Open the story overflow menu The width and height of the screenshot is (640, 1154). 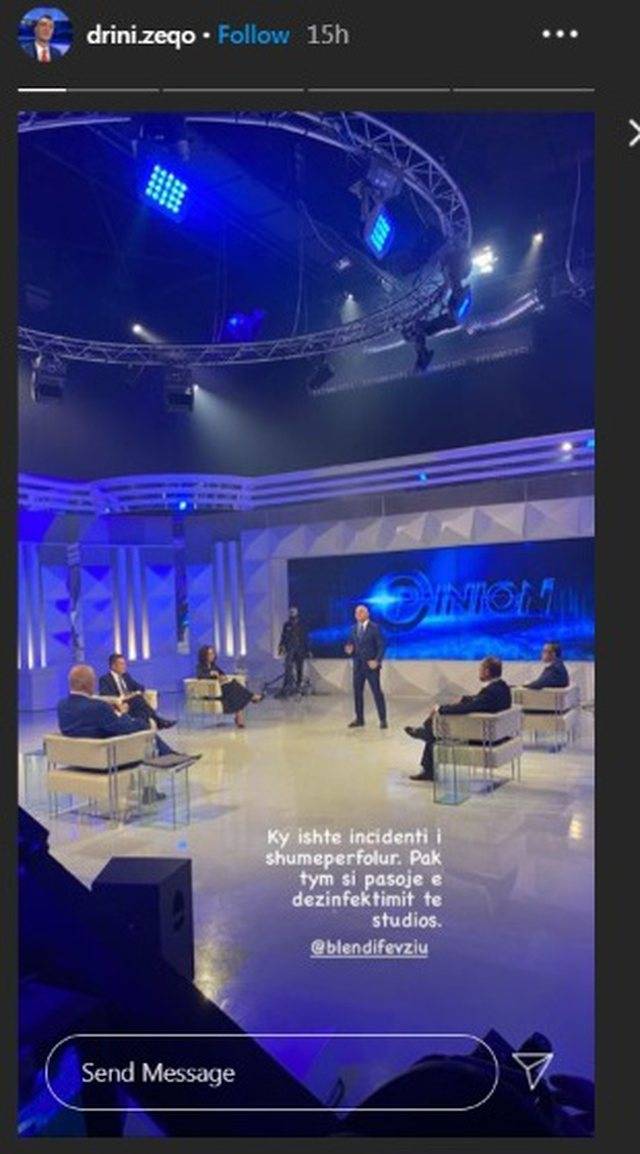tap(559, 34)
